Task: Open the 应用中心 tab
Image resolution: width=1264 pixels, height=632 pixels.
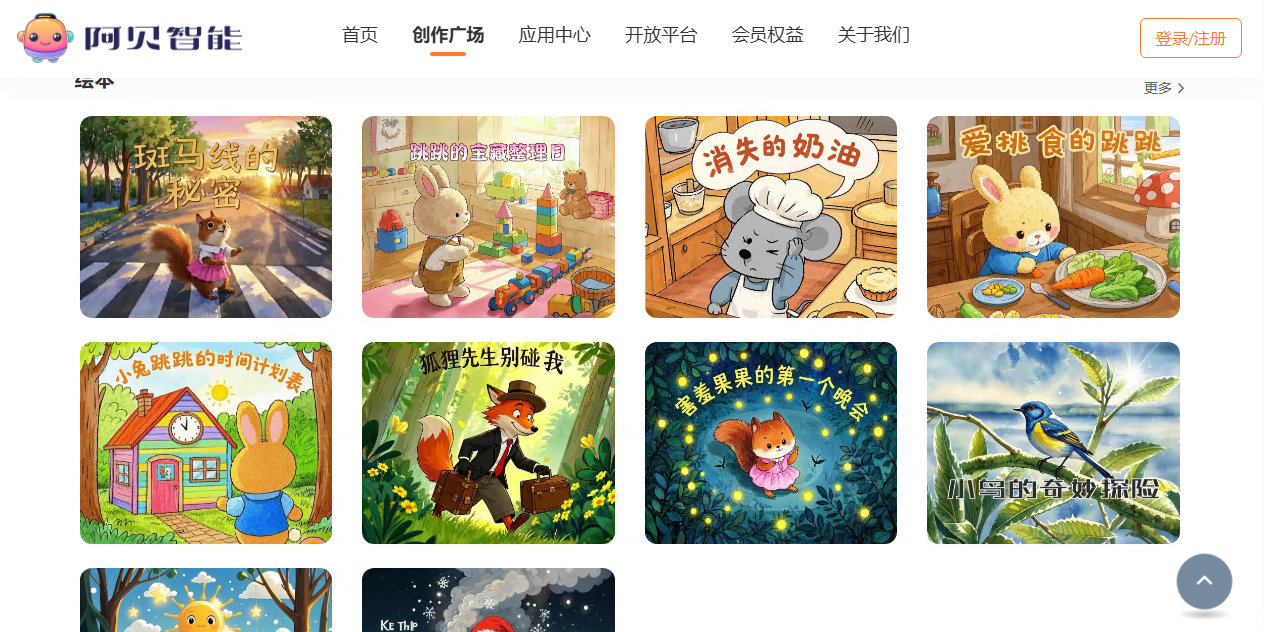Action: pos(555,35)
